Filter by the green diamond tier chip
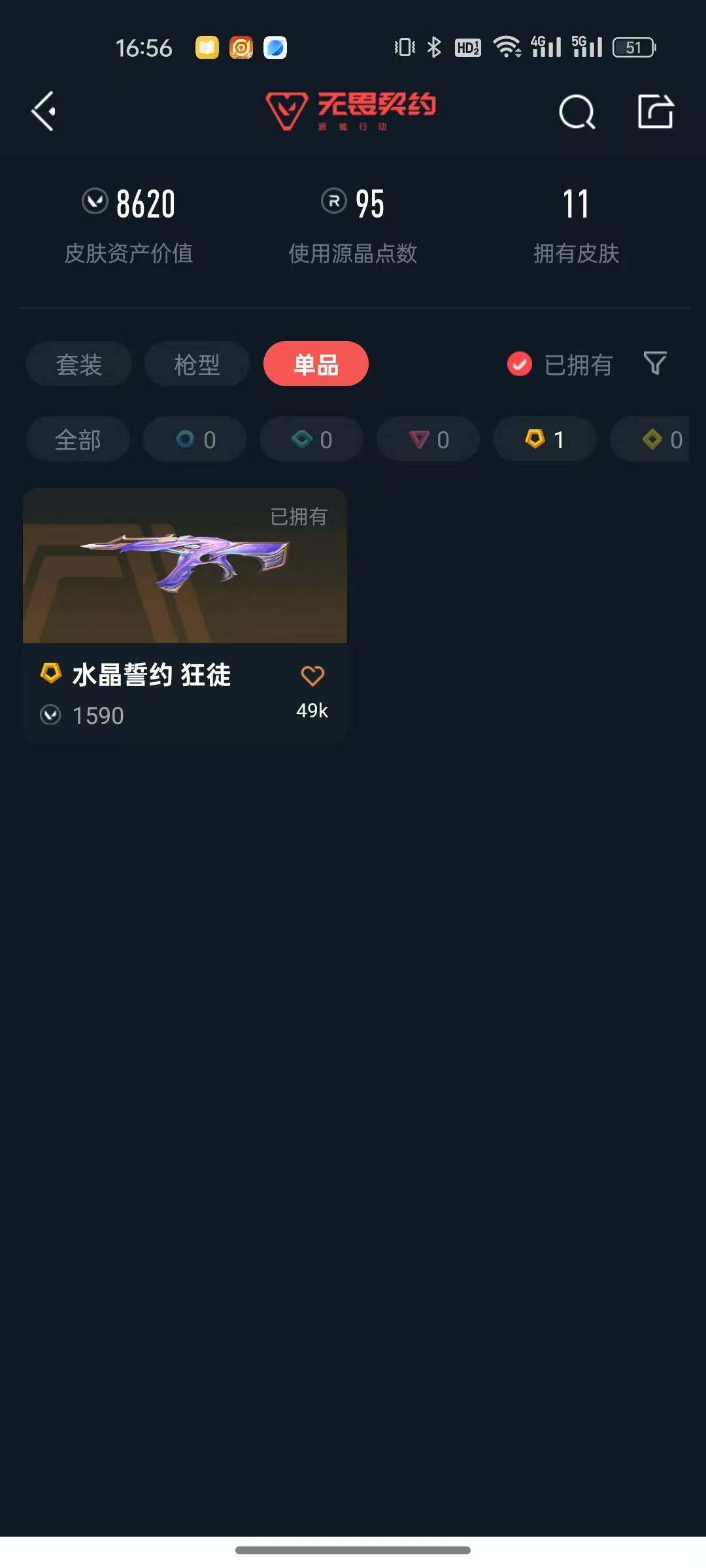The image size is (706, 1568). 311,440
